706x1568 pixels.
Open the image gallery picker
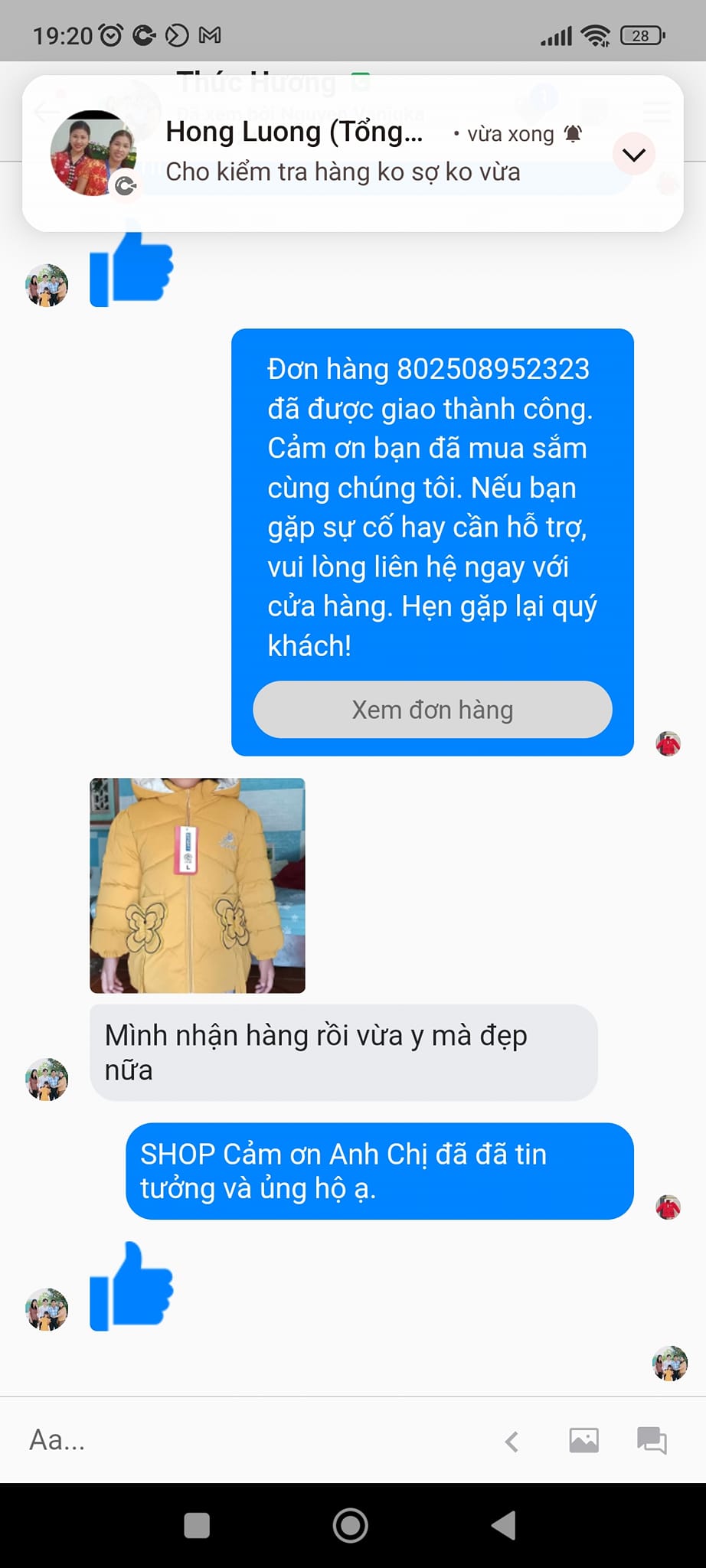point(584,1441)
